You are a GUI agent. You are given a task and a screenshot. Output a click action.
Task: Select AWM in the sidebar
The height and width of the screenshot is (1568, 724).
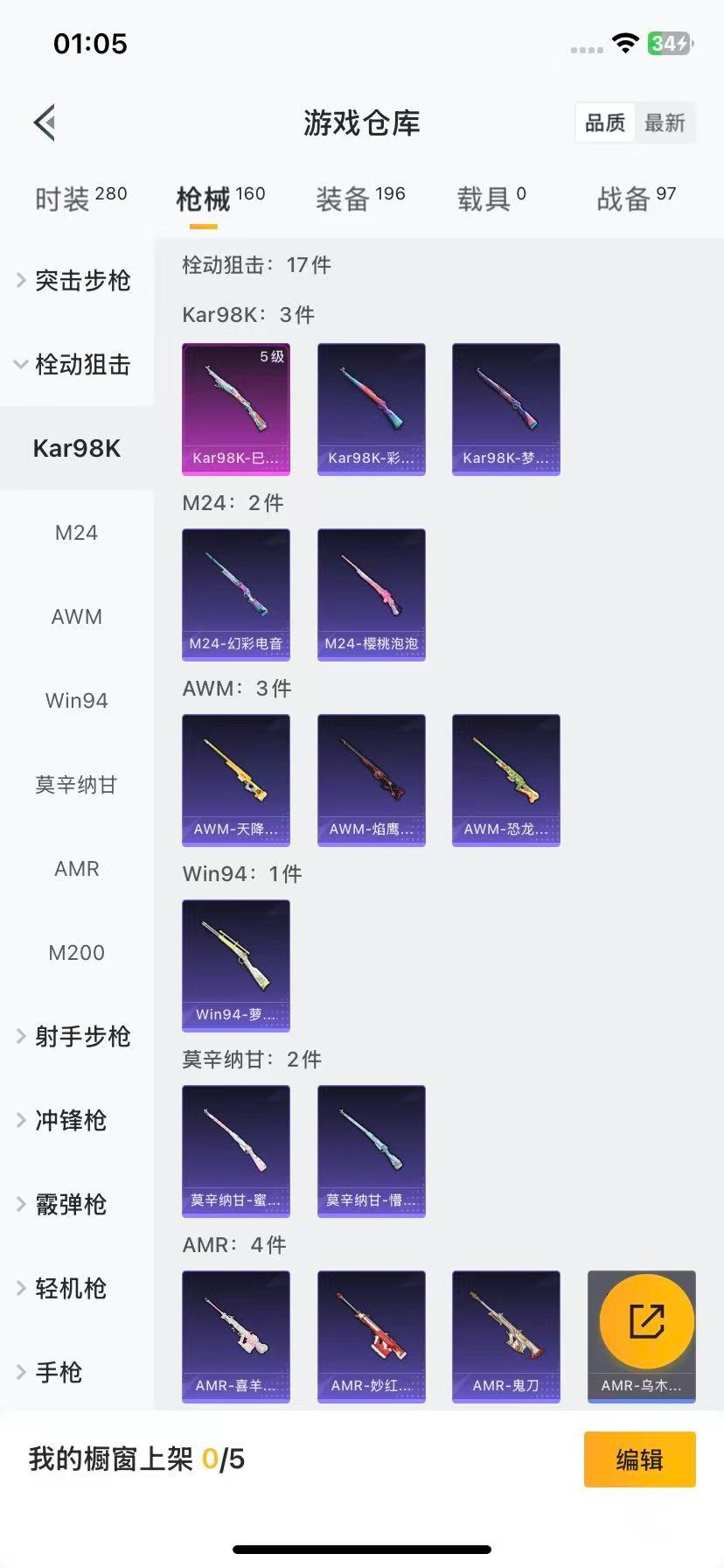click(x=76, y=616)
